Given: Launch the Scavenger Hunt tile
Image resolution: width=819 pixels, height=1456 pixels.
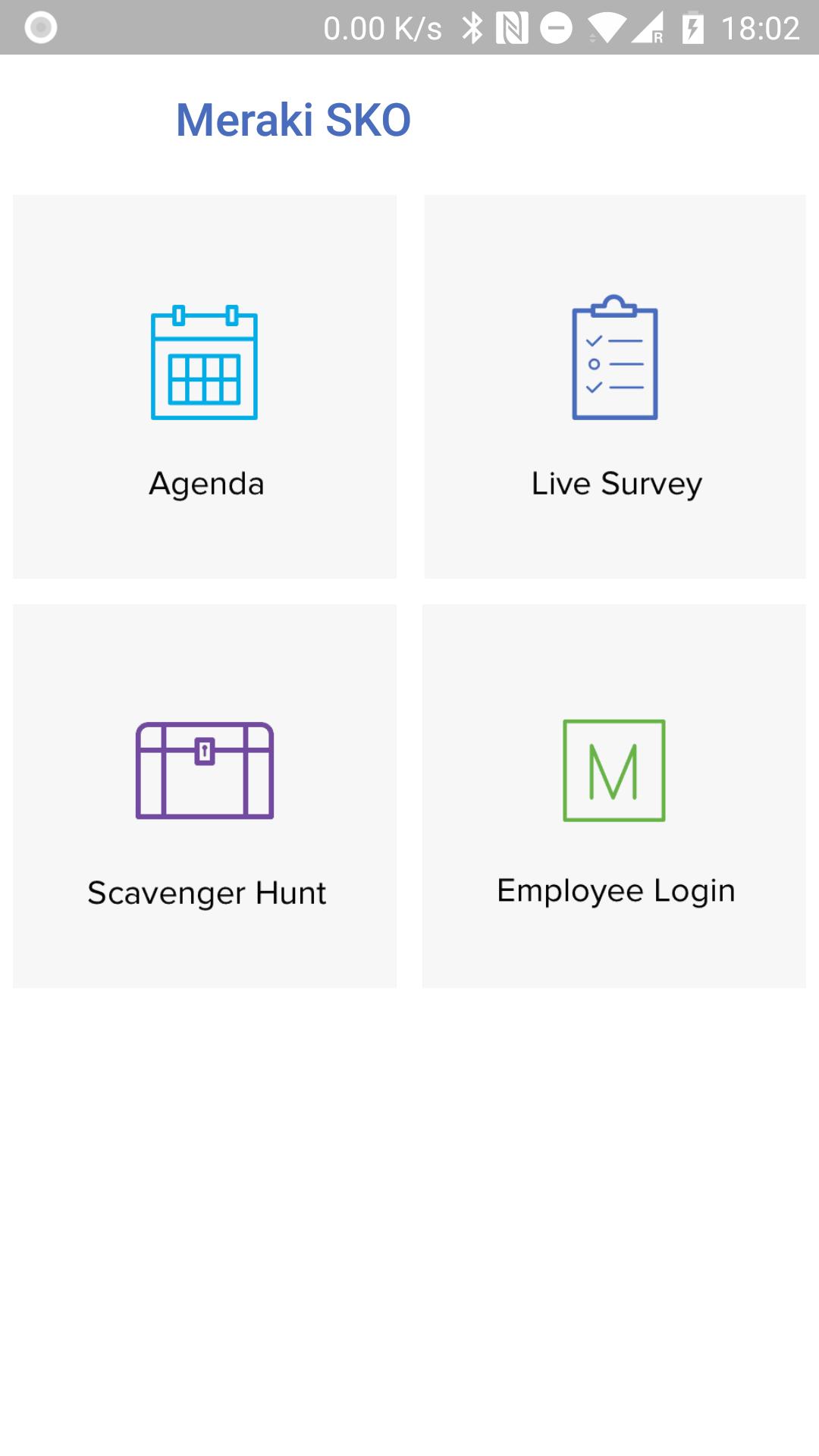Looking at the screenshot, I should point(205,796).
